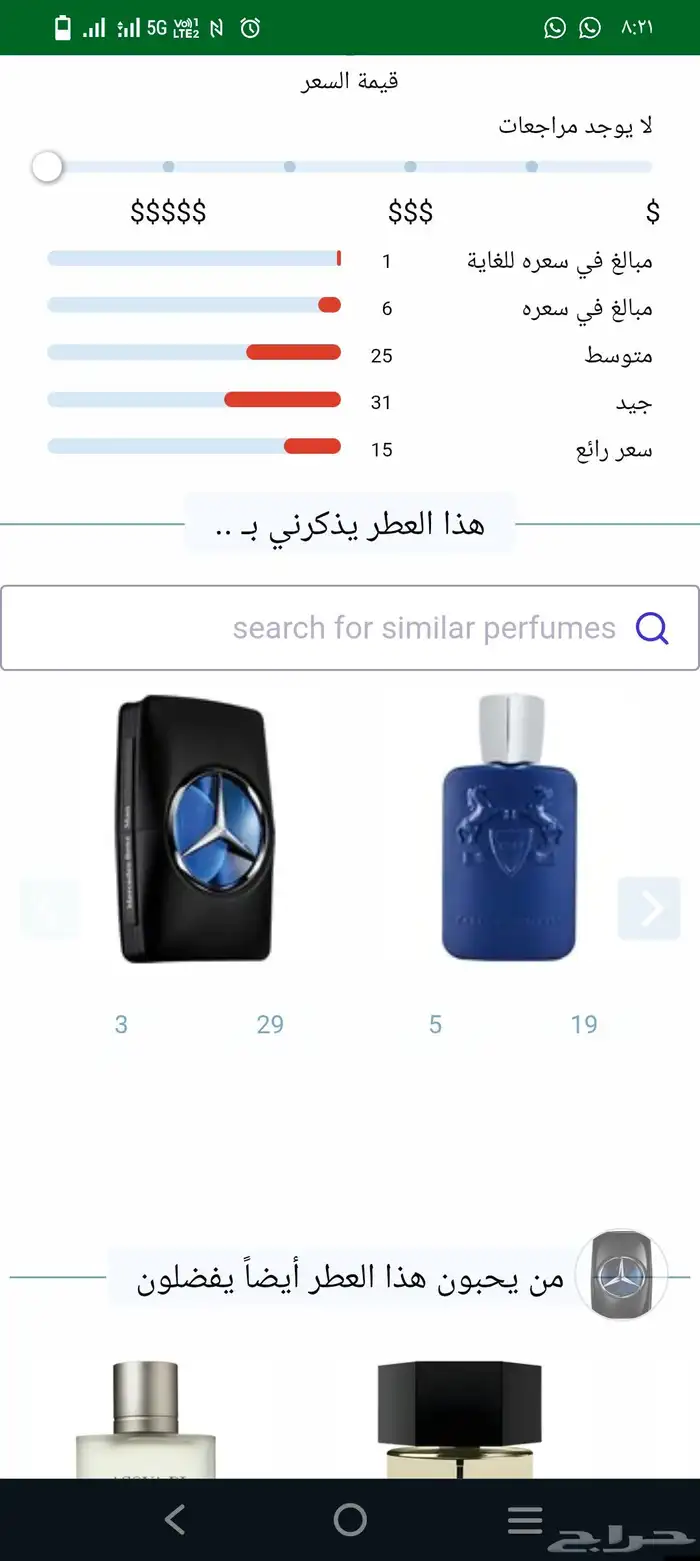This screenshot has height=1561, width=700.
Task: Open the floating Mercedes perfume round thumbnail
Action: (x=622, y=1275)
